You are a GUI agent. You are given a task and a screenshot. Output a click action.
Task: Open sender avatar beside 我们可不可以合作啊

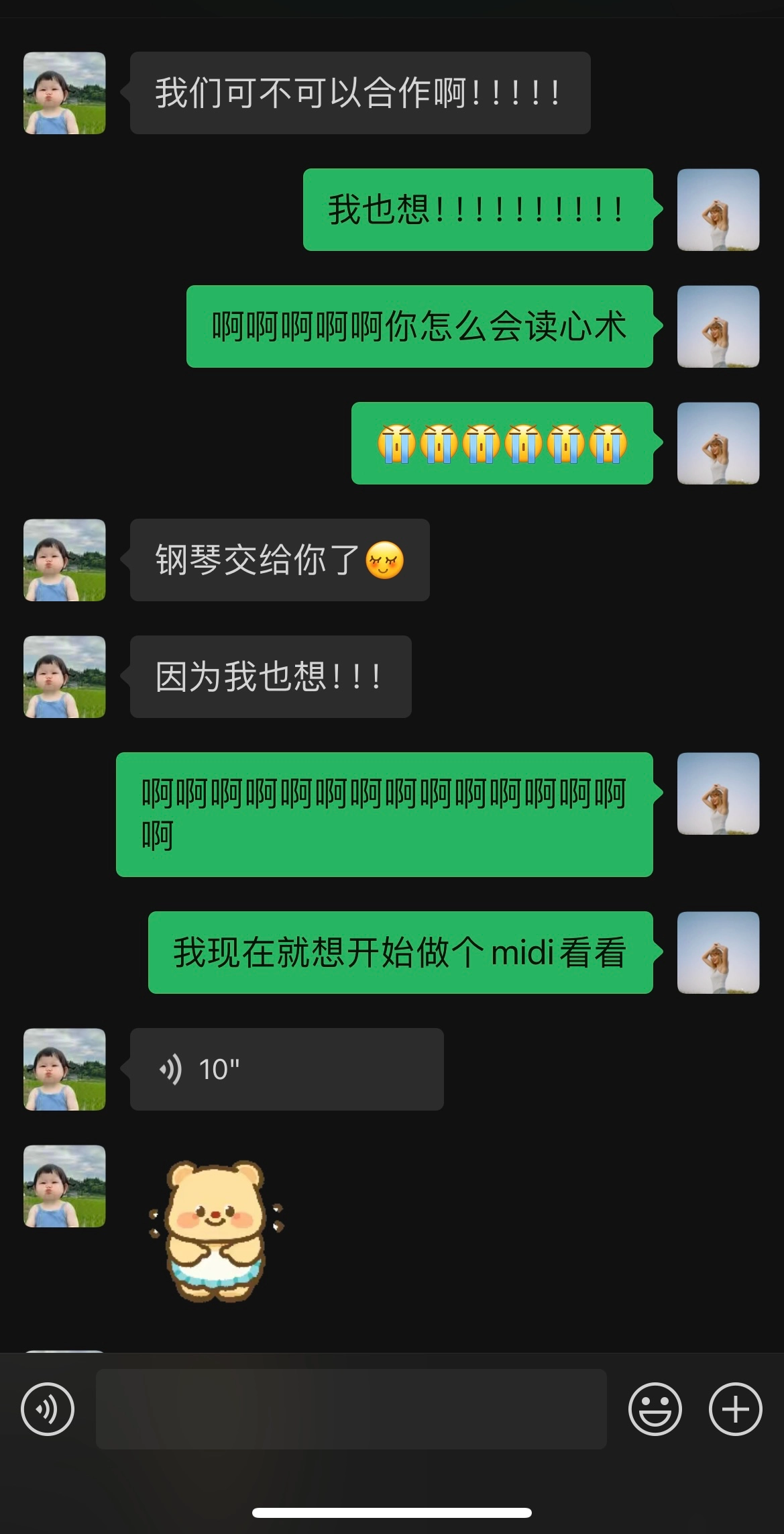(x=64, y=93)
